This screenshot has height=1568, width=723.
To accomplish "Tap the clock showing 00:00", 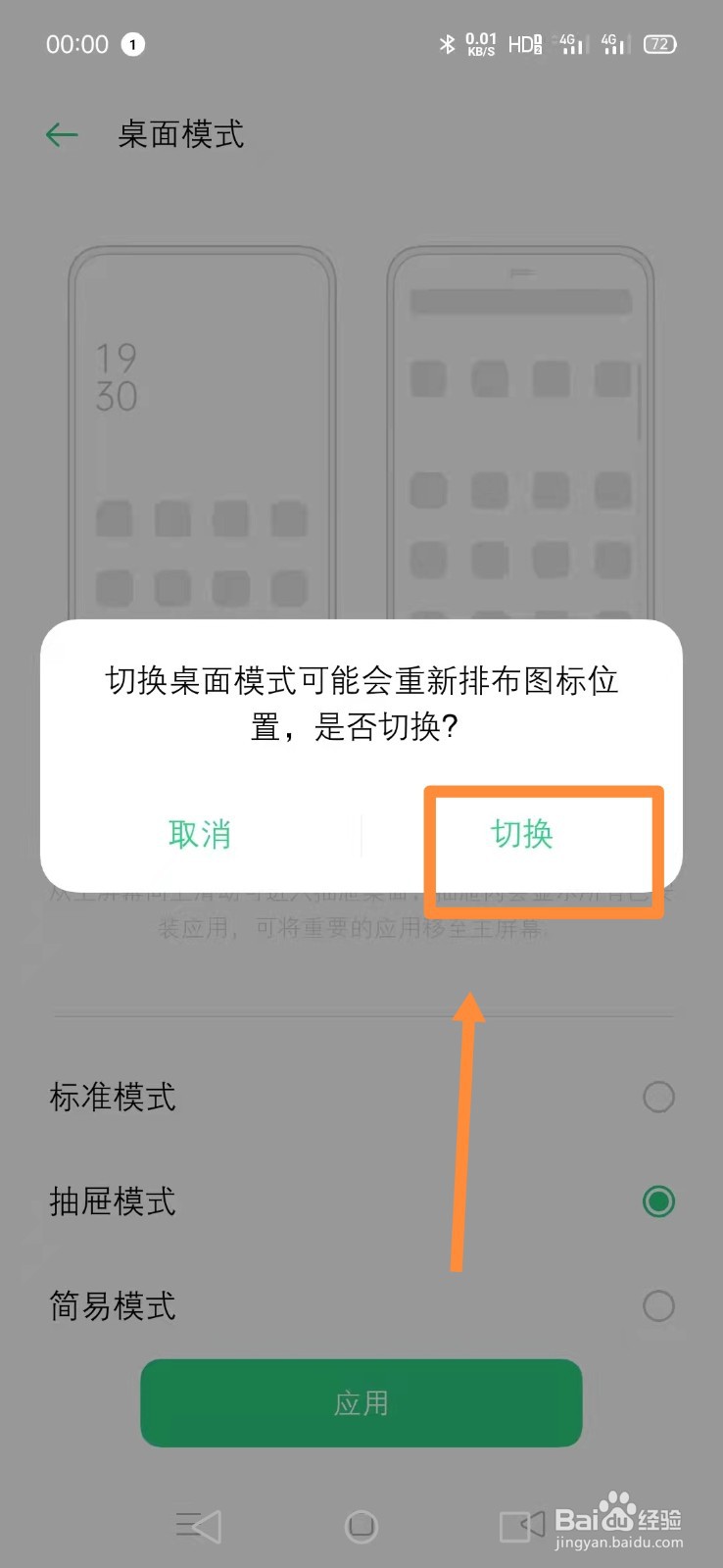I will (75, 44).
